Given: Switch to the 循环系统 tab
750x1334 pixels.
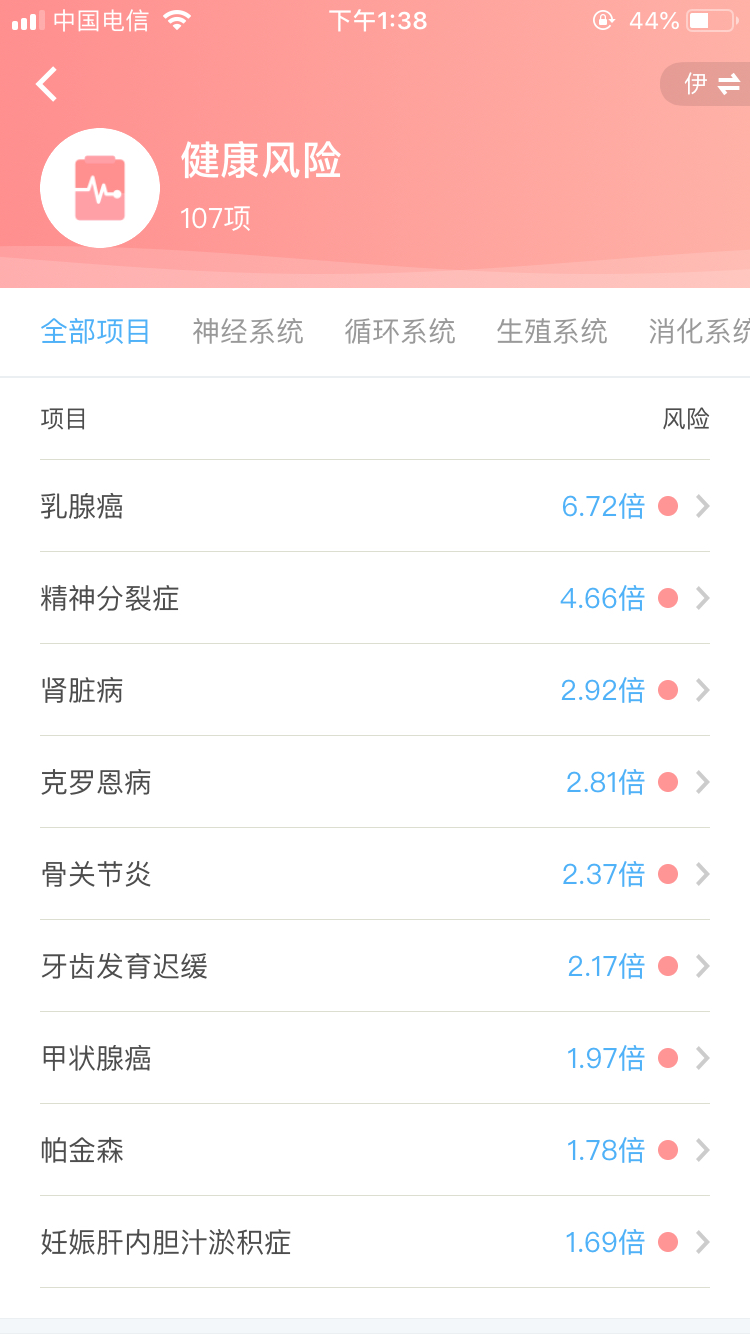Looking at the screenshot, I should click(400, 331).
